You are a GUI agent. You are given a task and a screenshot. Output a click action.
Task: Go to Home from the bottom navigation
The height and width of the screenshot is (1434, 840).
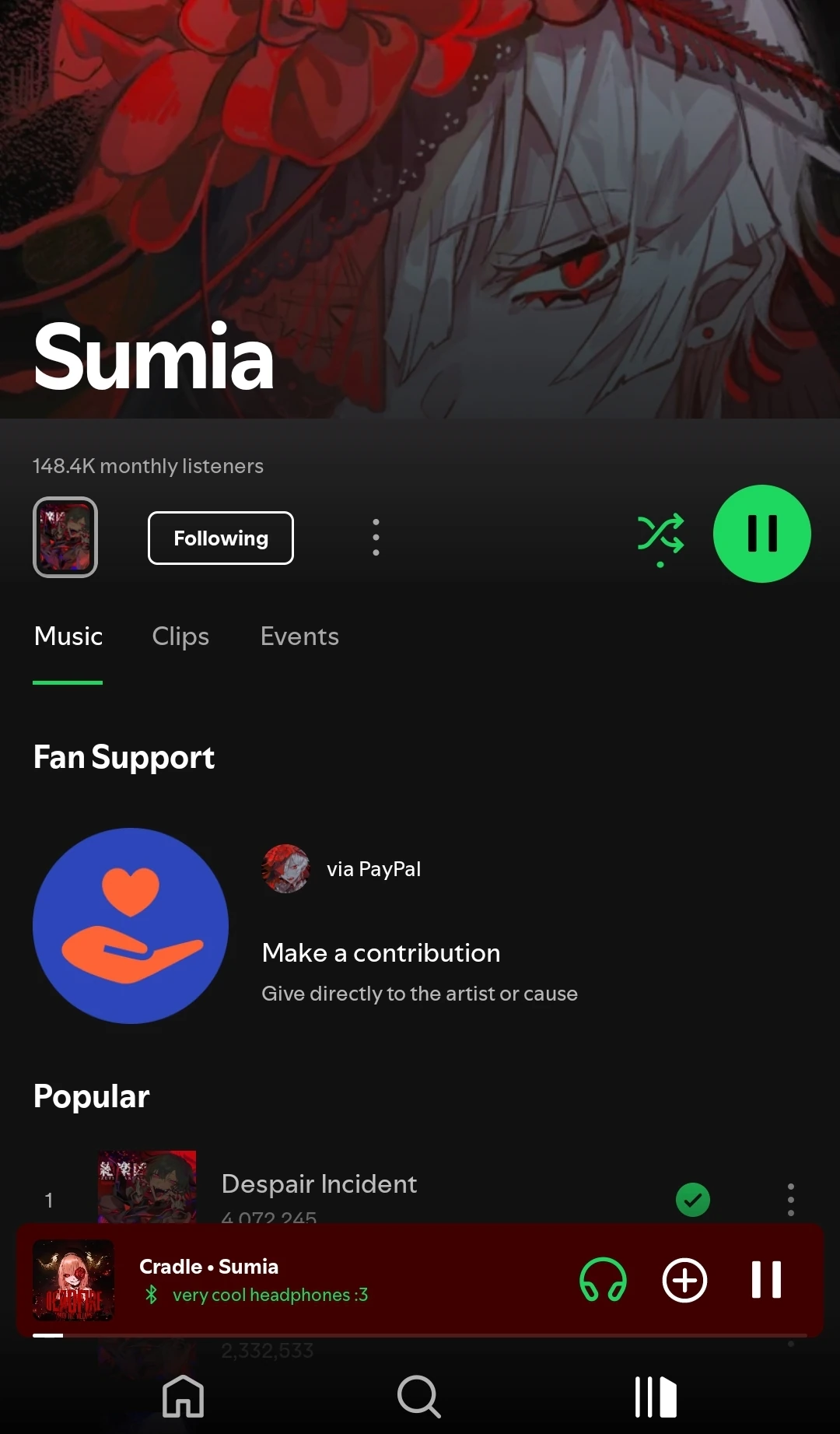pyautogui.click(x=183, y=1397)
